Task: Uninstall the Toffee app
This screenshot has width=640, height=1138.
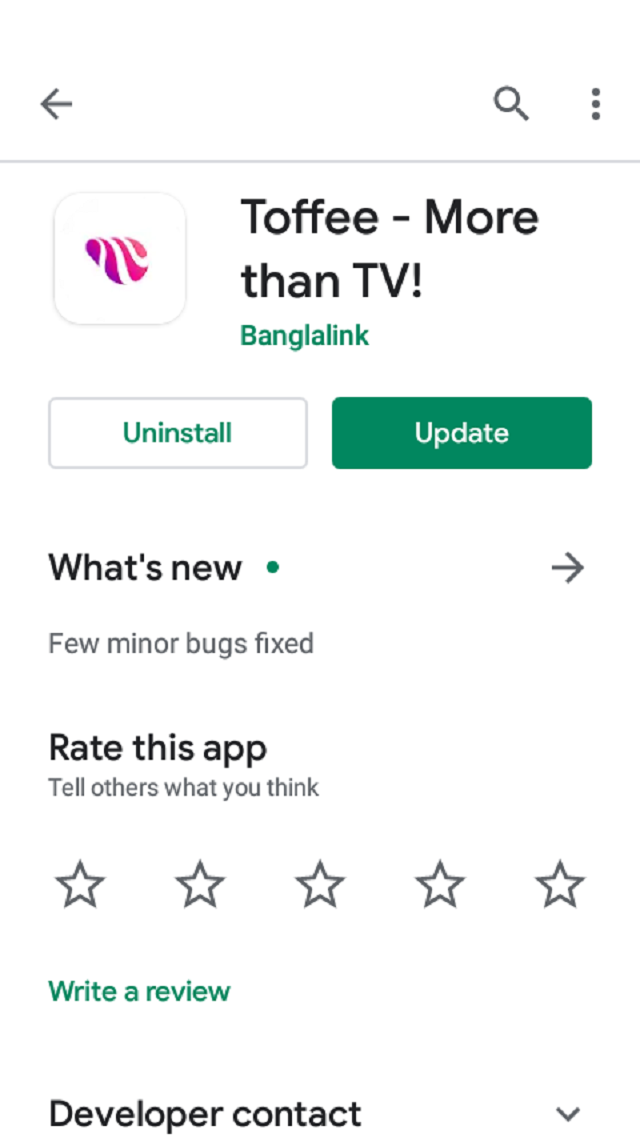Action: point(178,433)
